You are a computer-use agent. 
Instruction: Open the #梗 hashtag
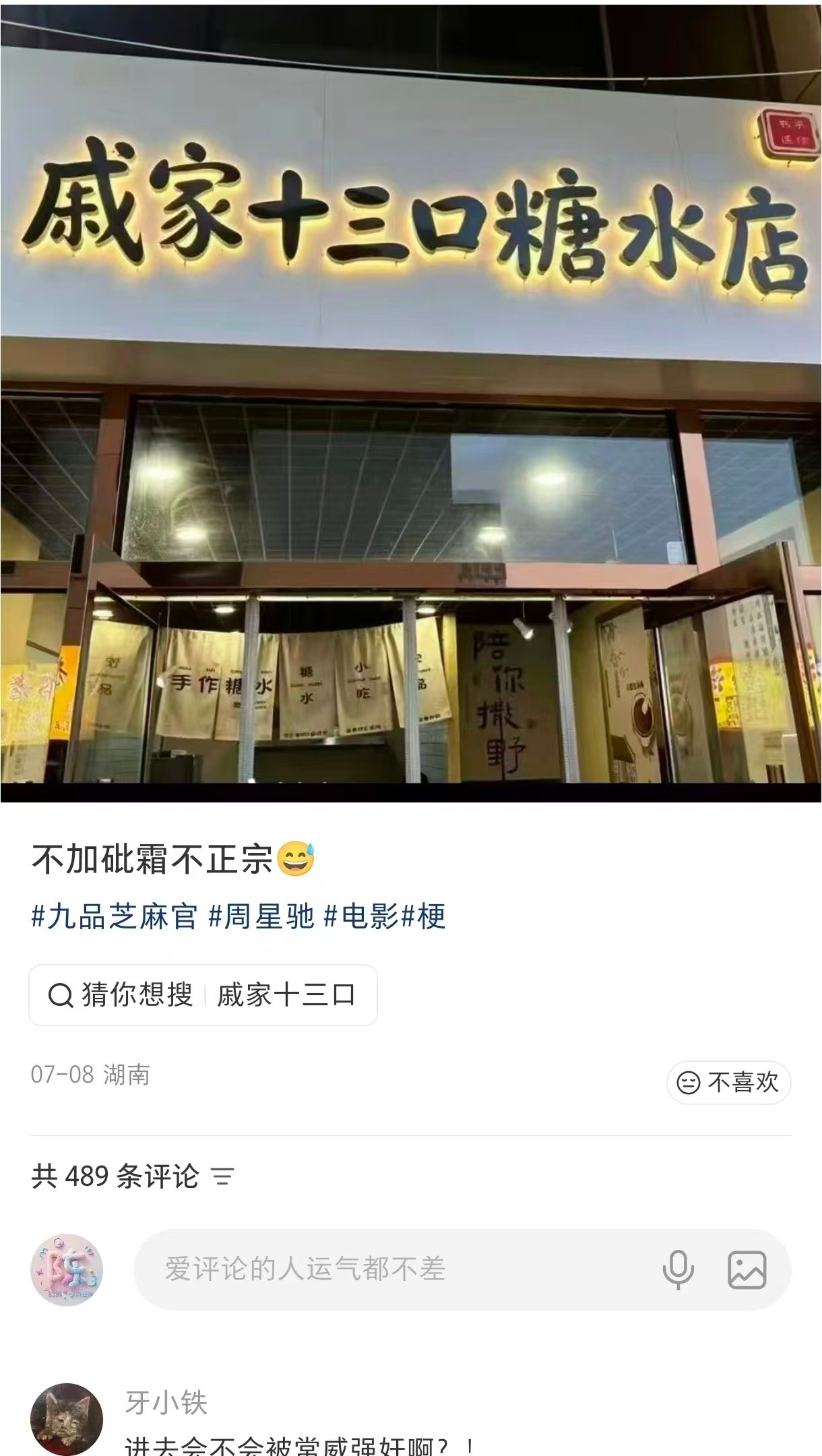[424, 917]
